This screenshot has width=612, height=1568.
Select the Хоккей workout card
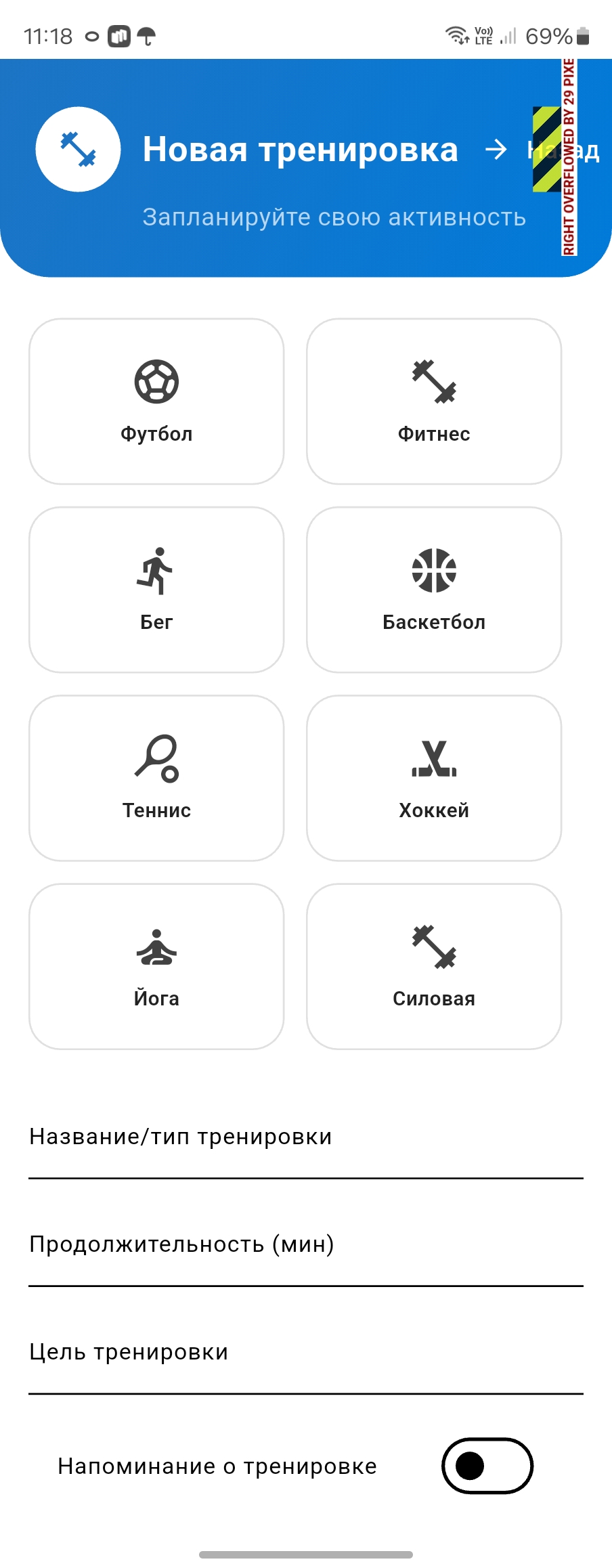[x=434, y=778]
